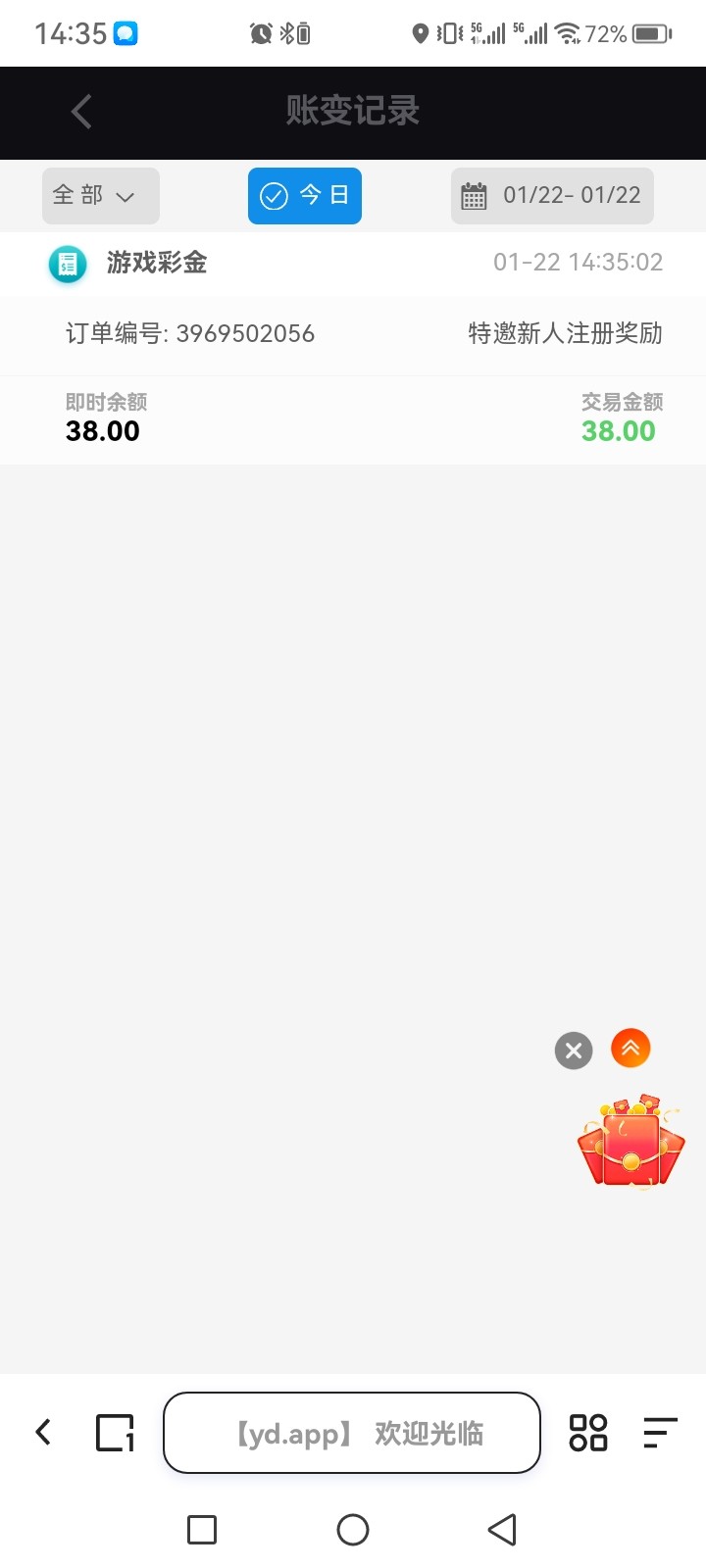Show recent apps via square button
Viewport: 706px width, 1568px height.
tap(202, 1529)
